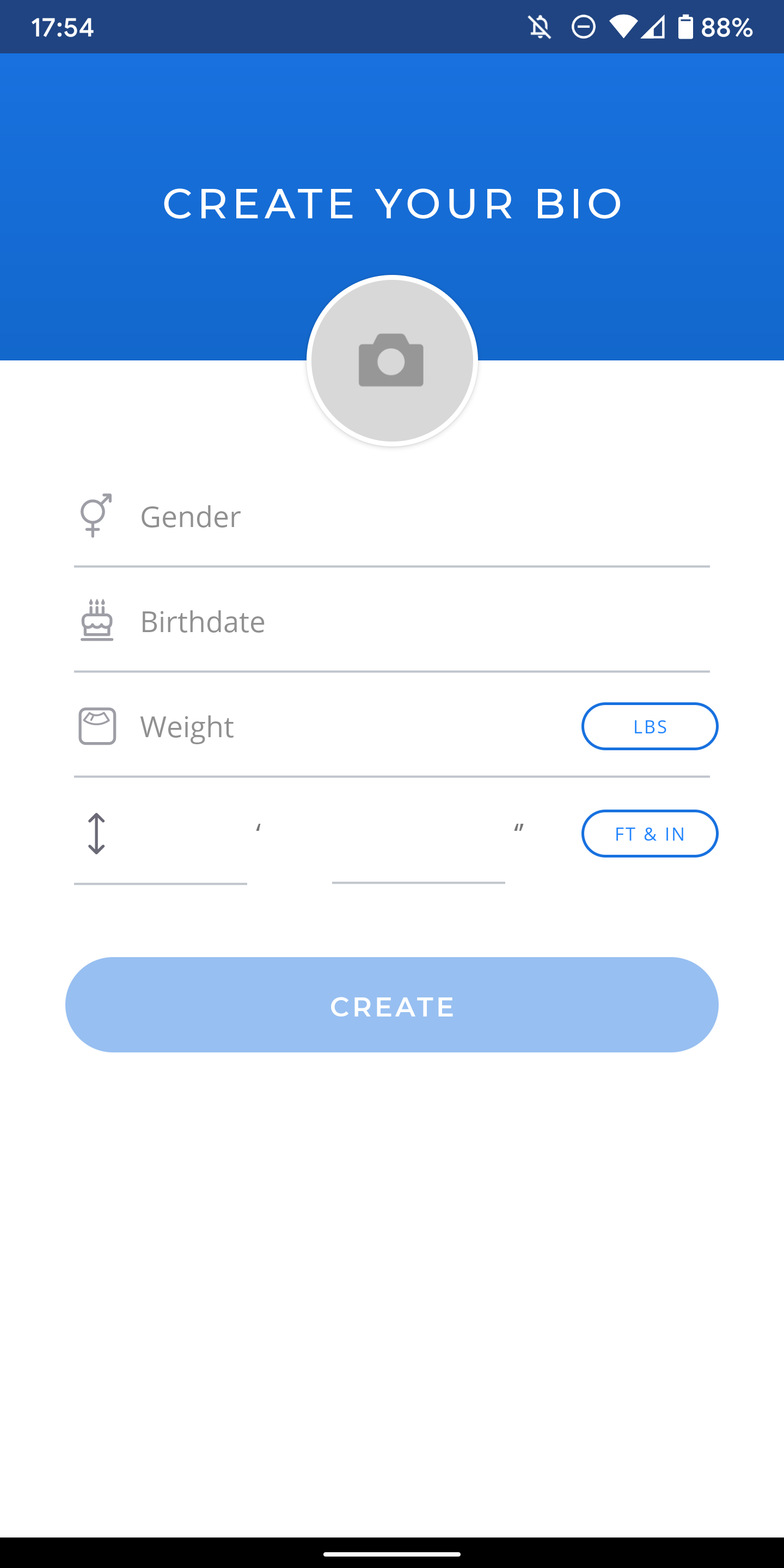This screenshot has width=784, height=1568.
Task: Open the Birthdate picker
Action: coord(392,621)
